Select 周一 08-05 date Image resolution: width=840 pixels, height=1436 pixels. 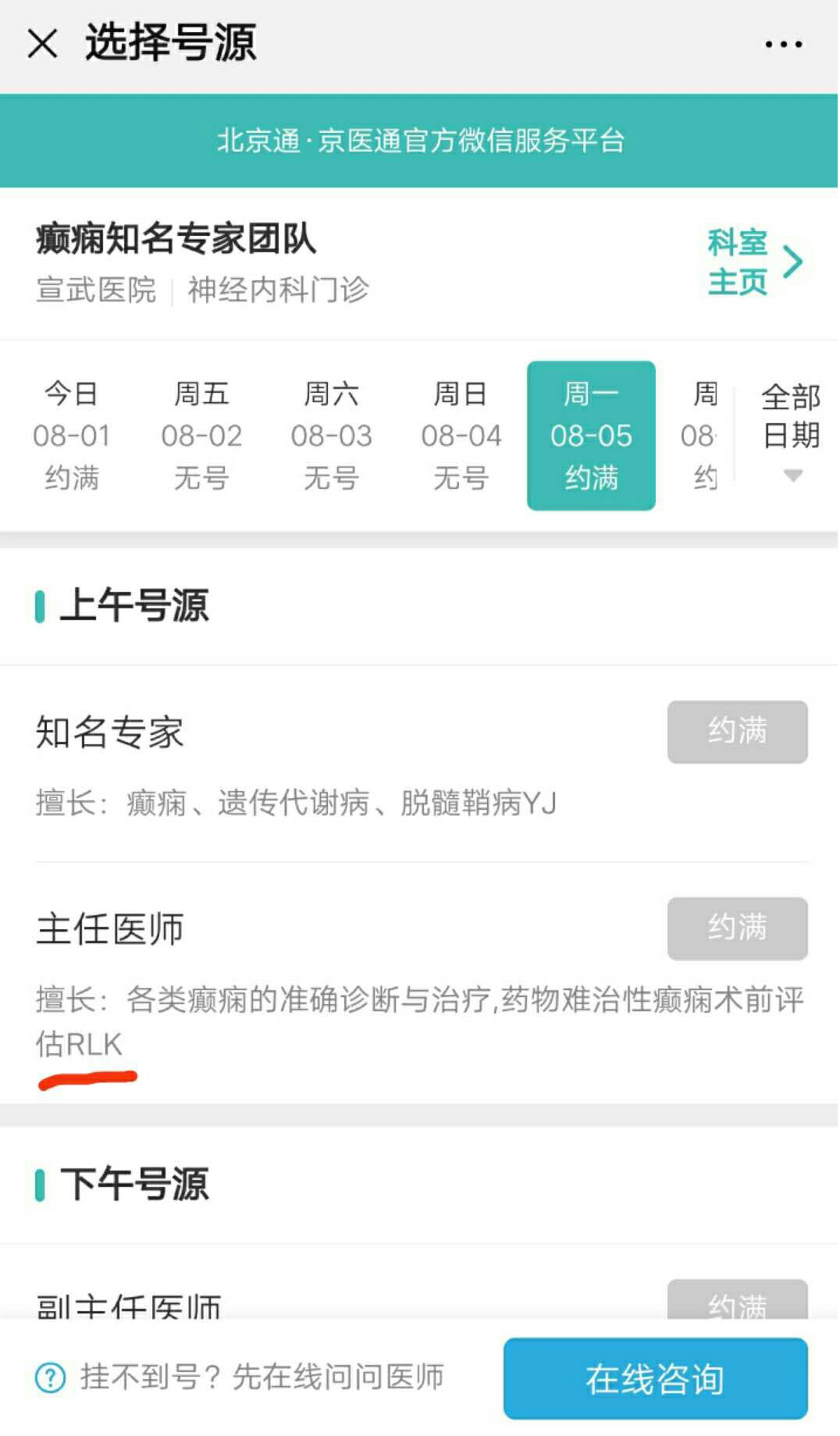click(x=591, y=435)
